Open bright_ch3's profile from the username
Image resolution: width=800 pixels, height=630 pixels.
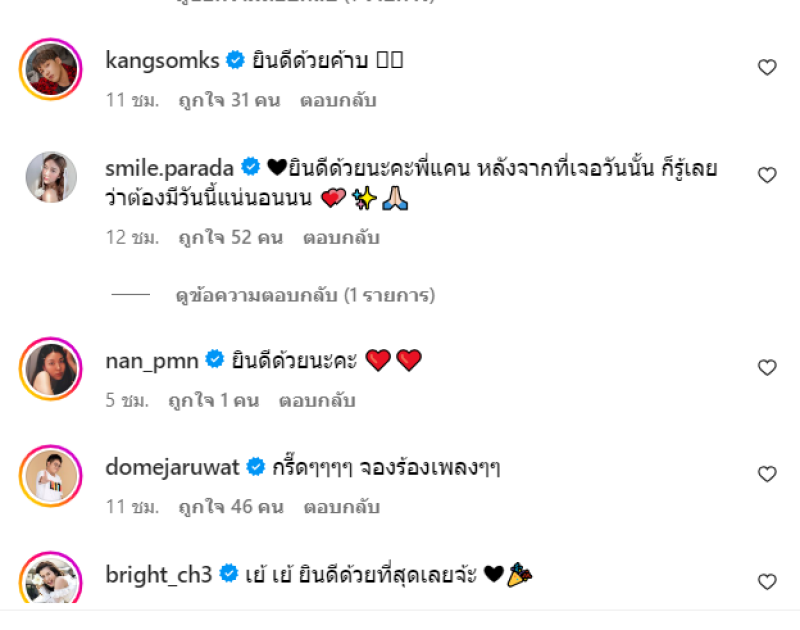point(160,574)
